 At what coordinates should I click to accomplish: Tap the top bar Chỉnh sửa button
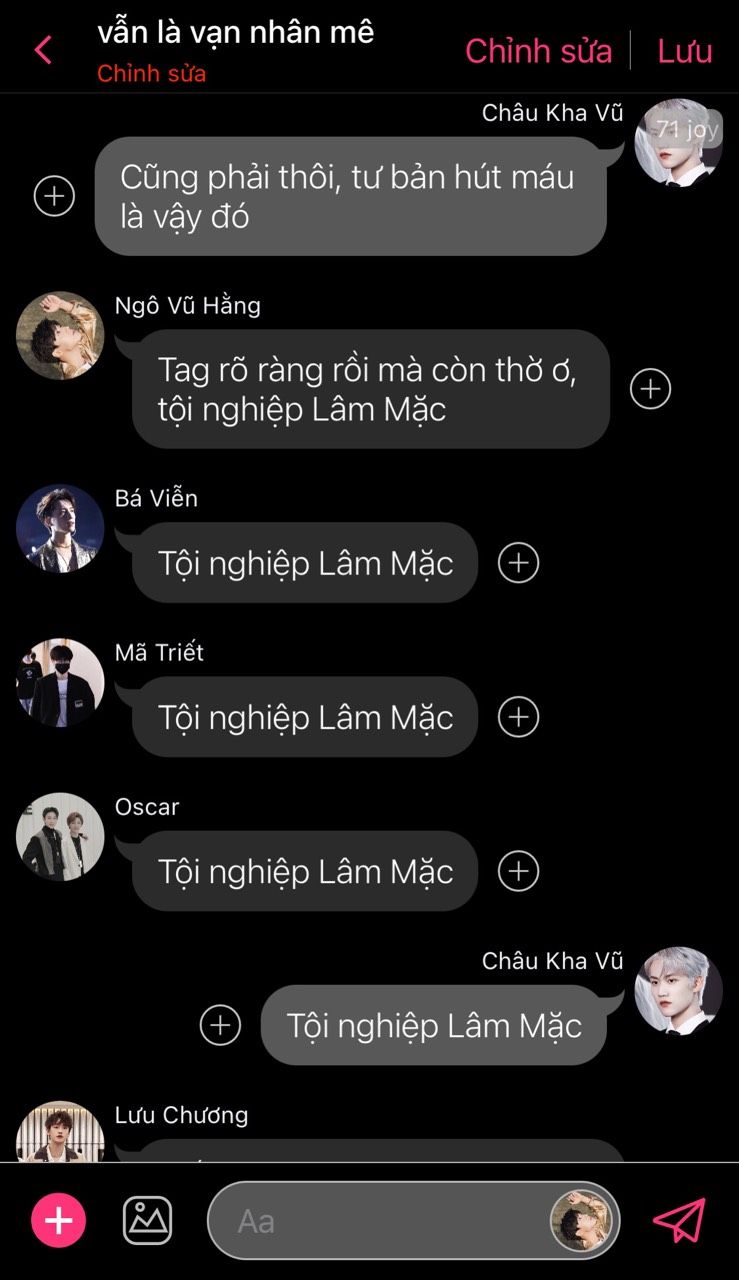538,51
